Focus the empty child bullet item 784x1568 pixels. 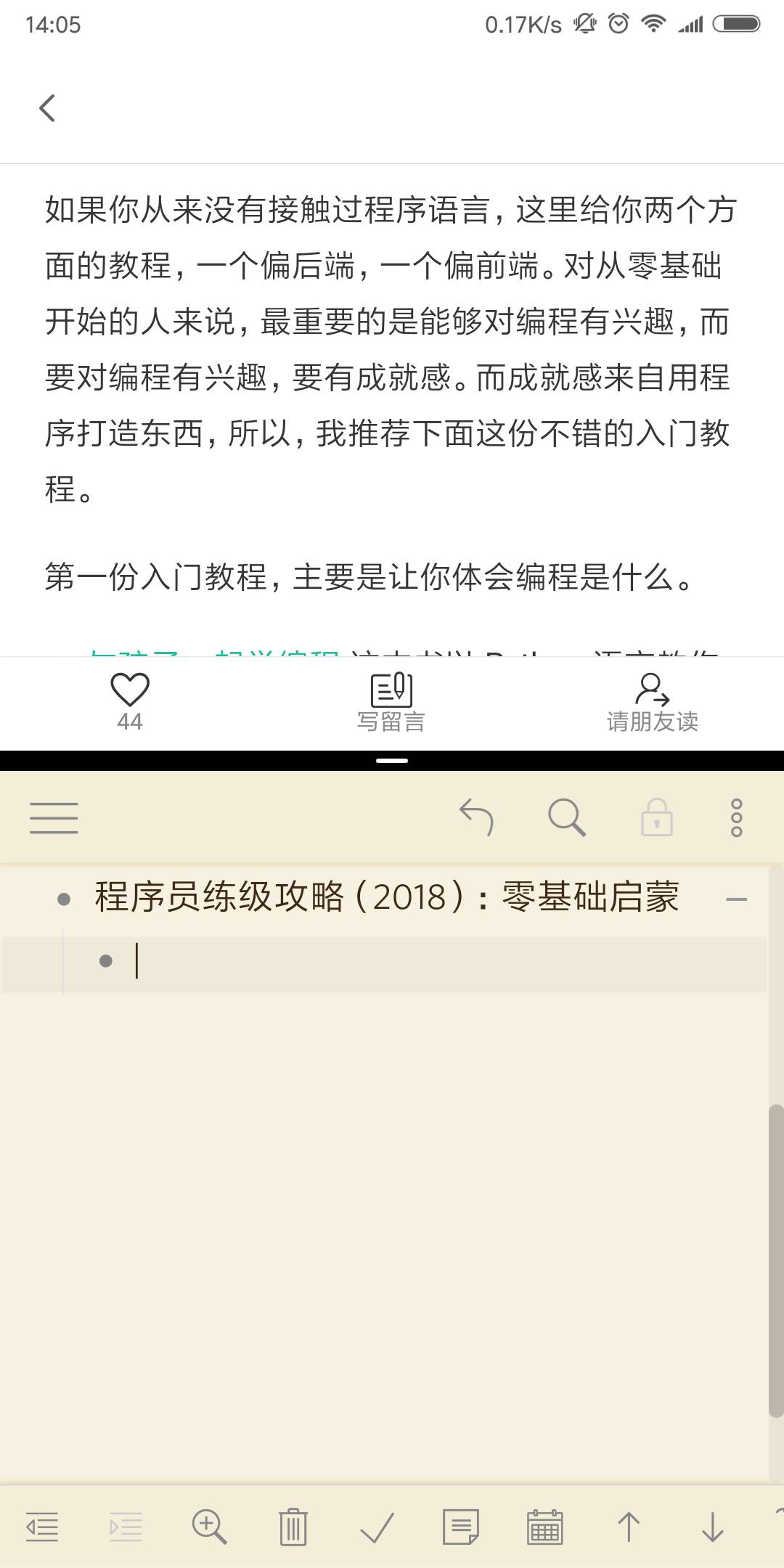pyautogui.click(x=436, y=962)
